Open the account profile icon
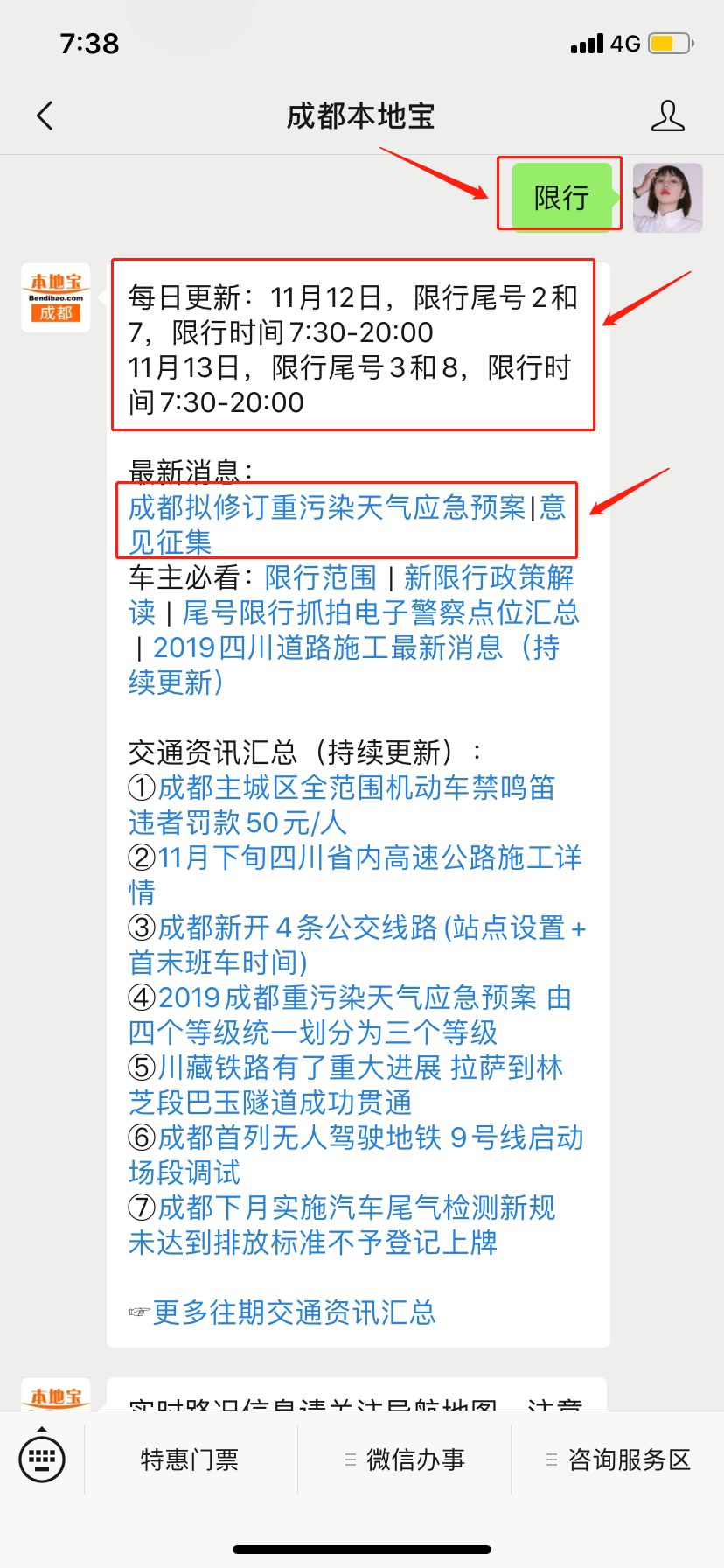The height and width of the screenshot is (1568, 724). (x=667, y=115)
